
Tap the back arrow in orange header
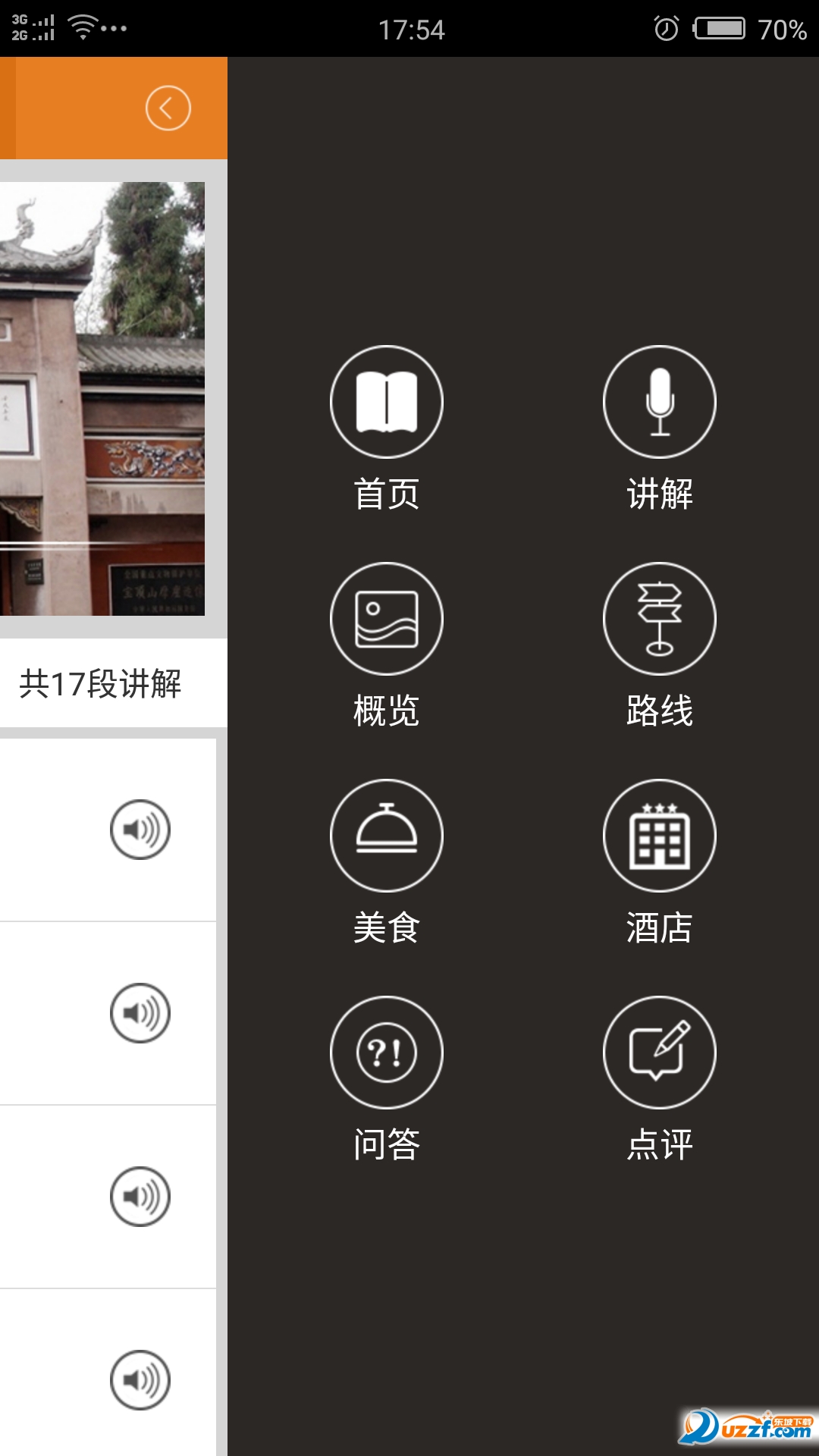tap(168, 108)
